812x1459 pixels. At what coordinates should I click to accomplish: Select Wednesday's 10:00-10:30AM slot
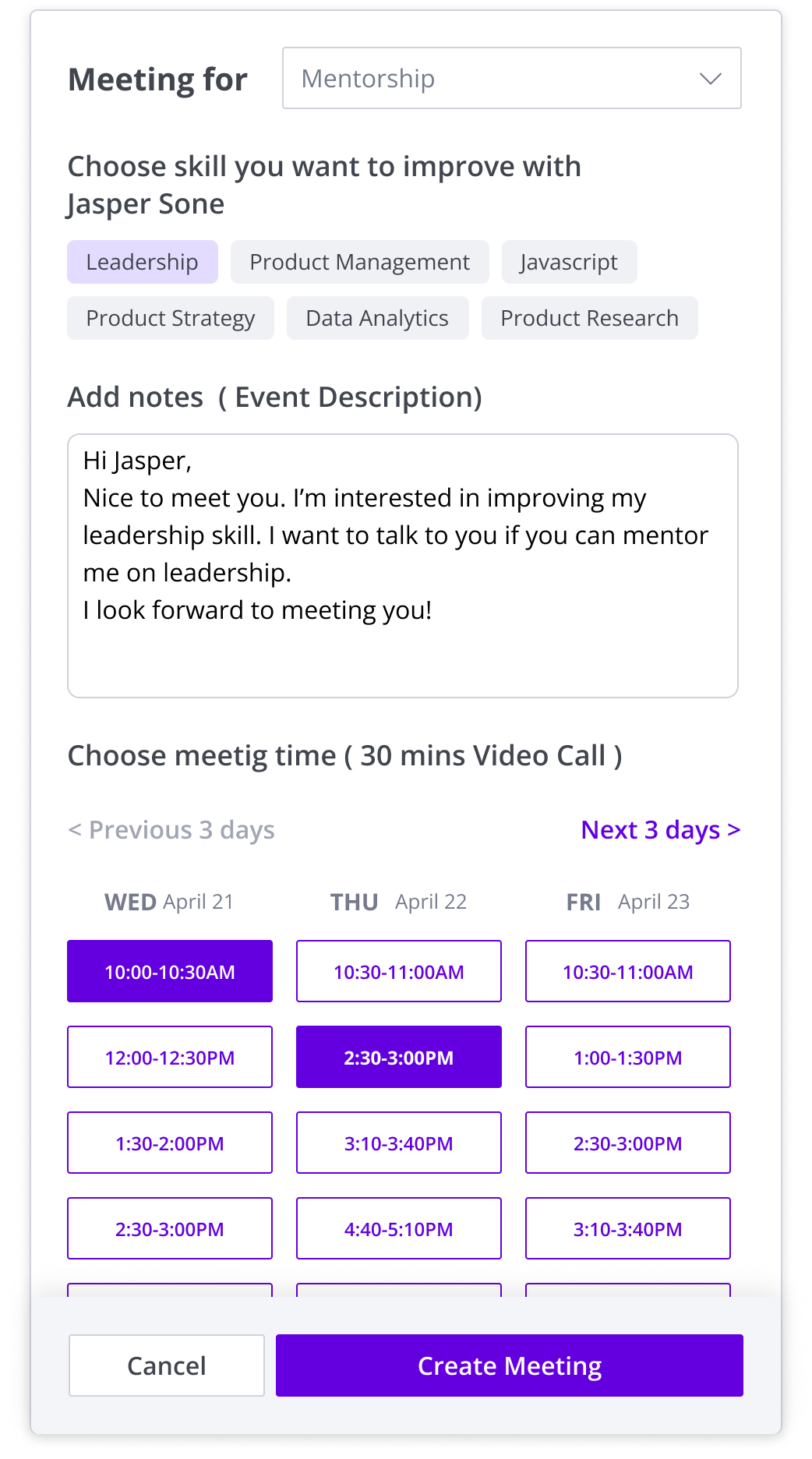click(170, 971)
